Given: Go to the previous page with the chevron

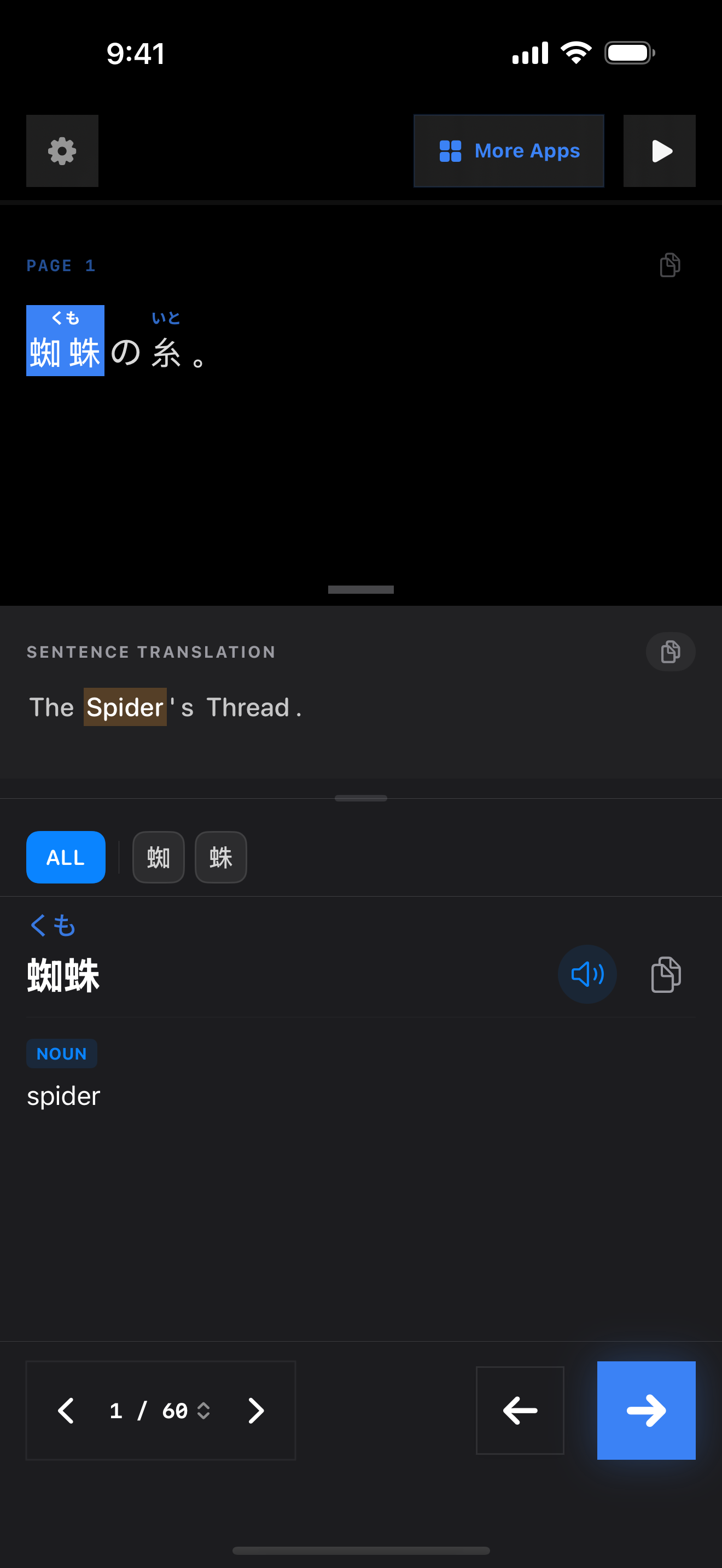Looking at the screenshot, I should point(66,1411).
